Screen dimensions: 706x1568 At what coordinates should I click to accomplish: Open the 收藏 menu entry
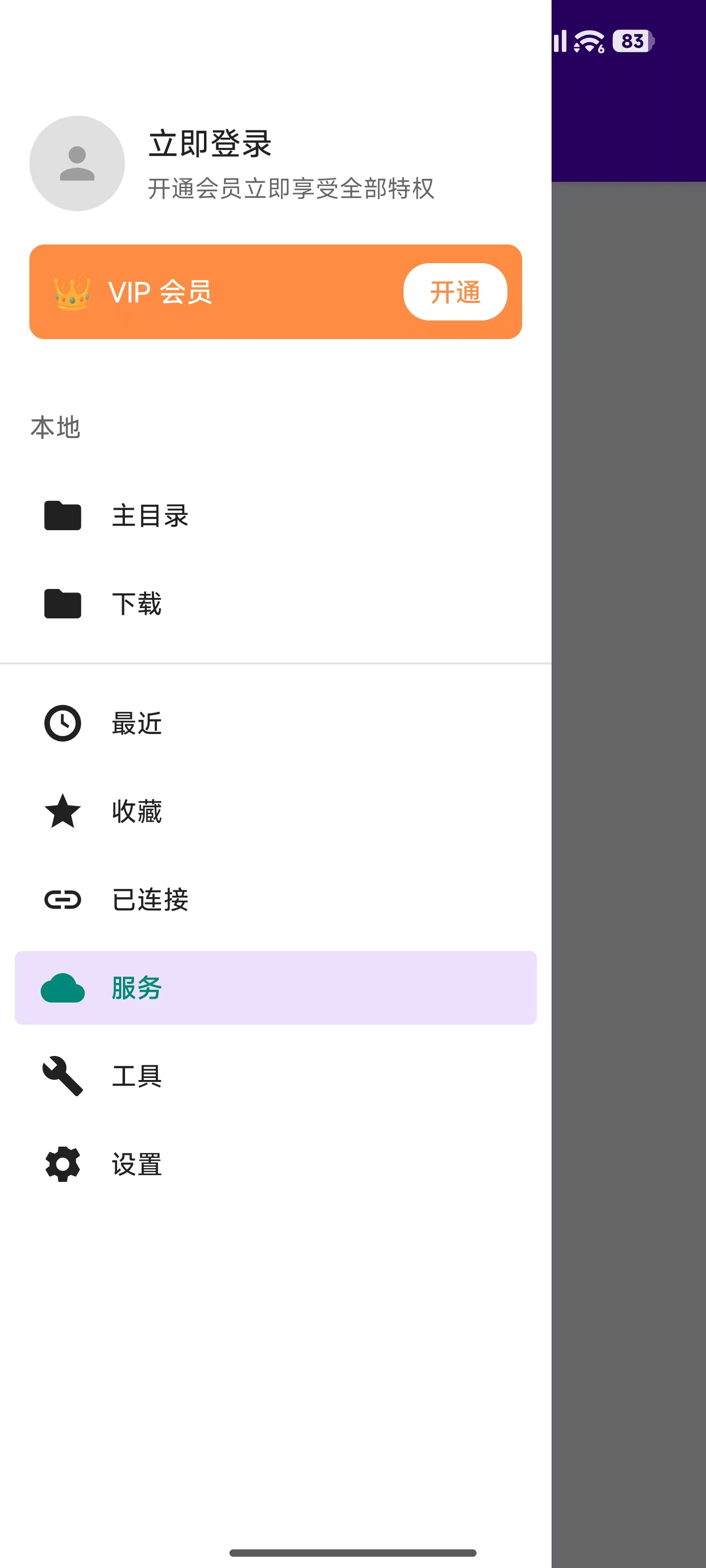[x=136, y=811]
